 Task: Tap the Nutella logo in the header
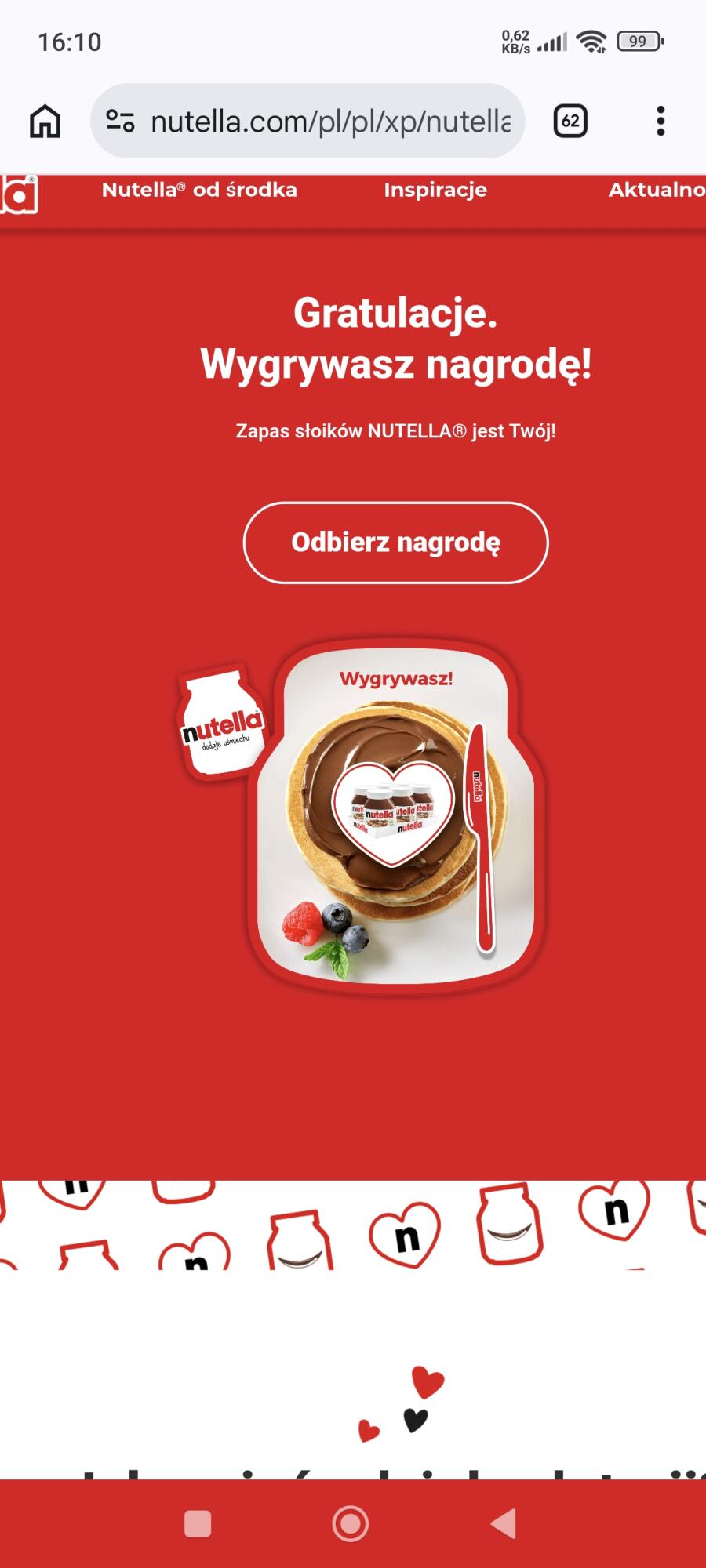[19, 194]
